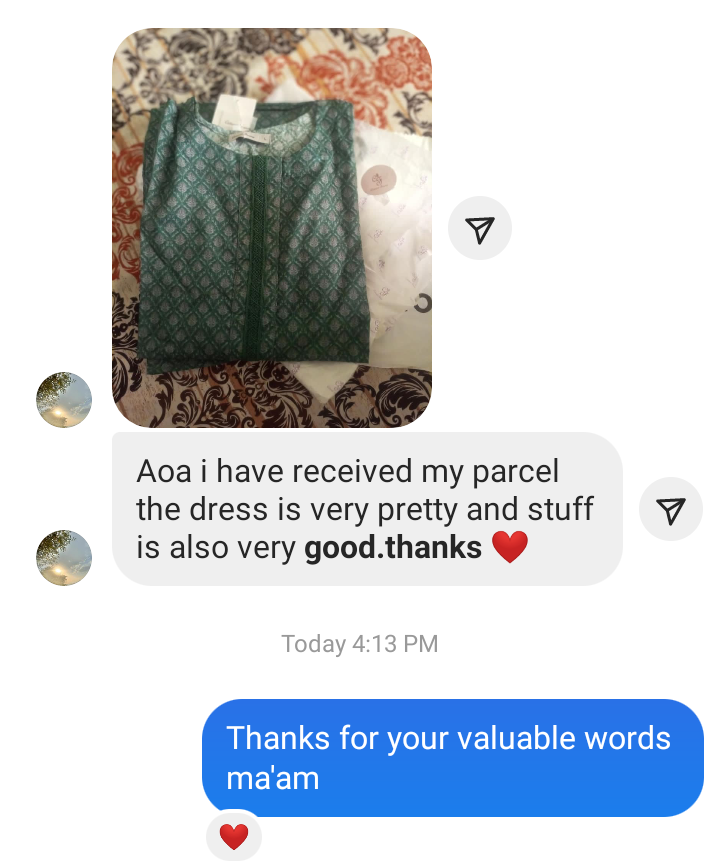This screenshot has width=720, height=866.
Task: Forward the 'Aoa i have received' message
Action: tap(670, 509)
